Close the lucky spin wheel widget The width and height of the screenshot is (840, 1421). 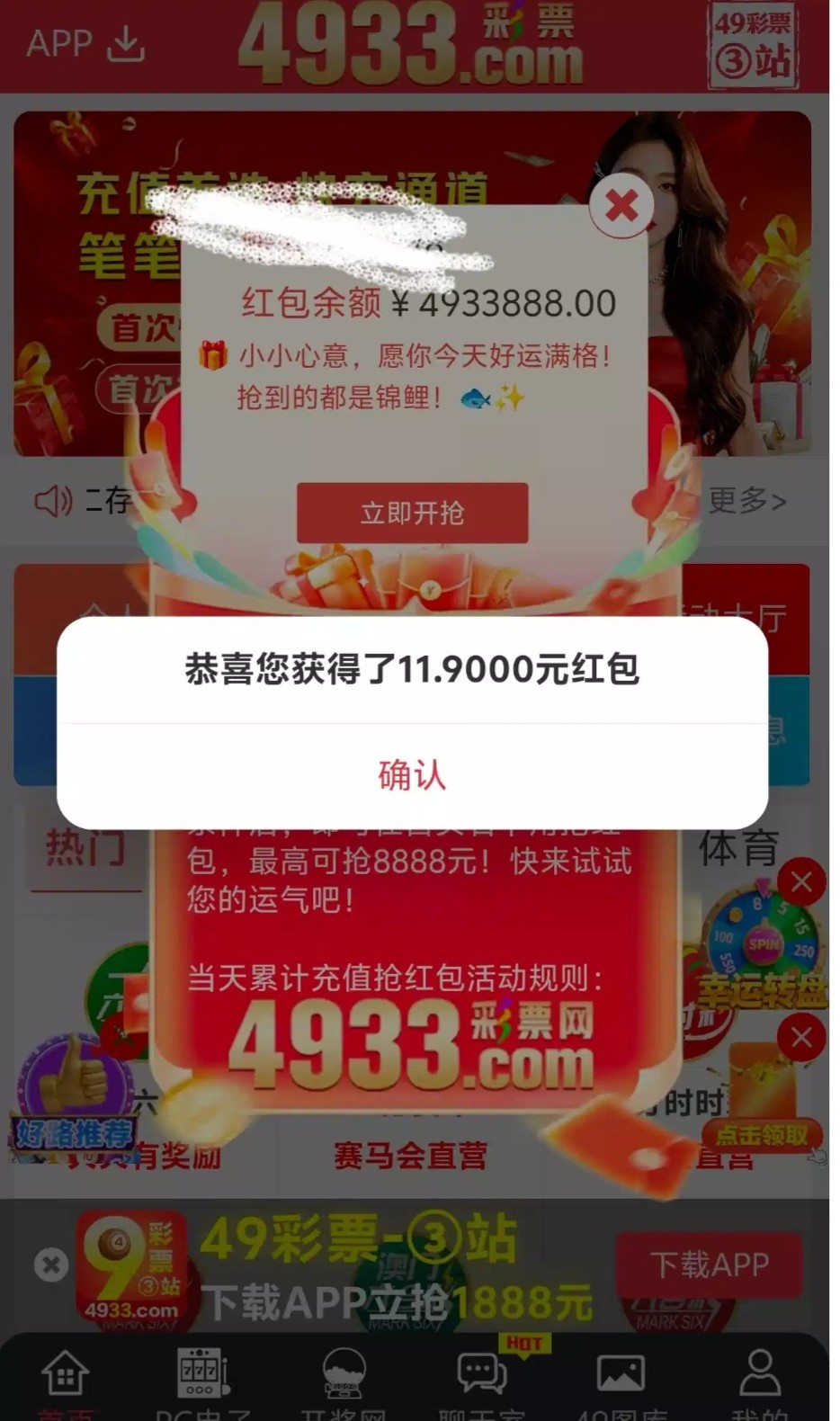[x=801, y=882]
